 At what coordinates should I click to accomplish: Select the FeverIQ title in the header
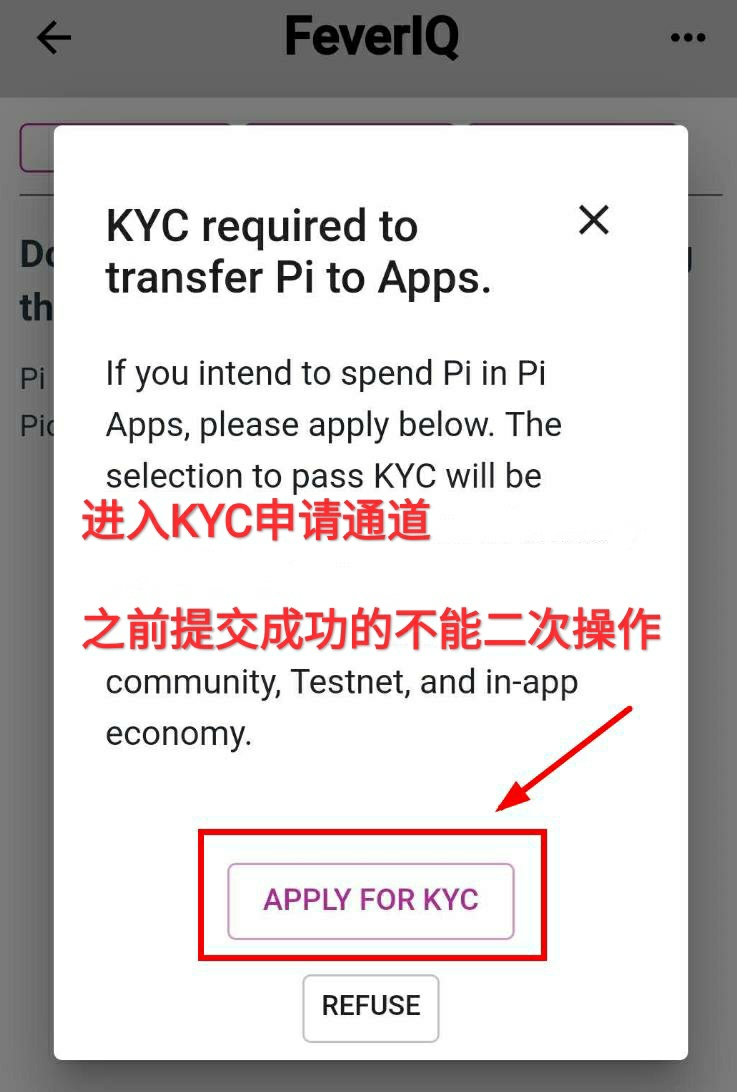click(x=371, y=37)
